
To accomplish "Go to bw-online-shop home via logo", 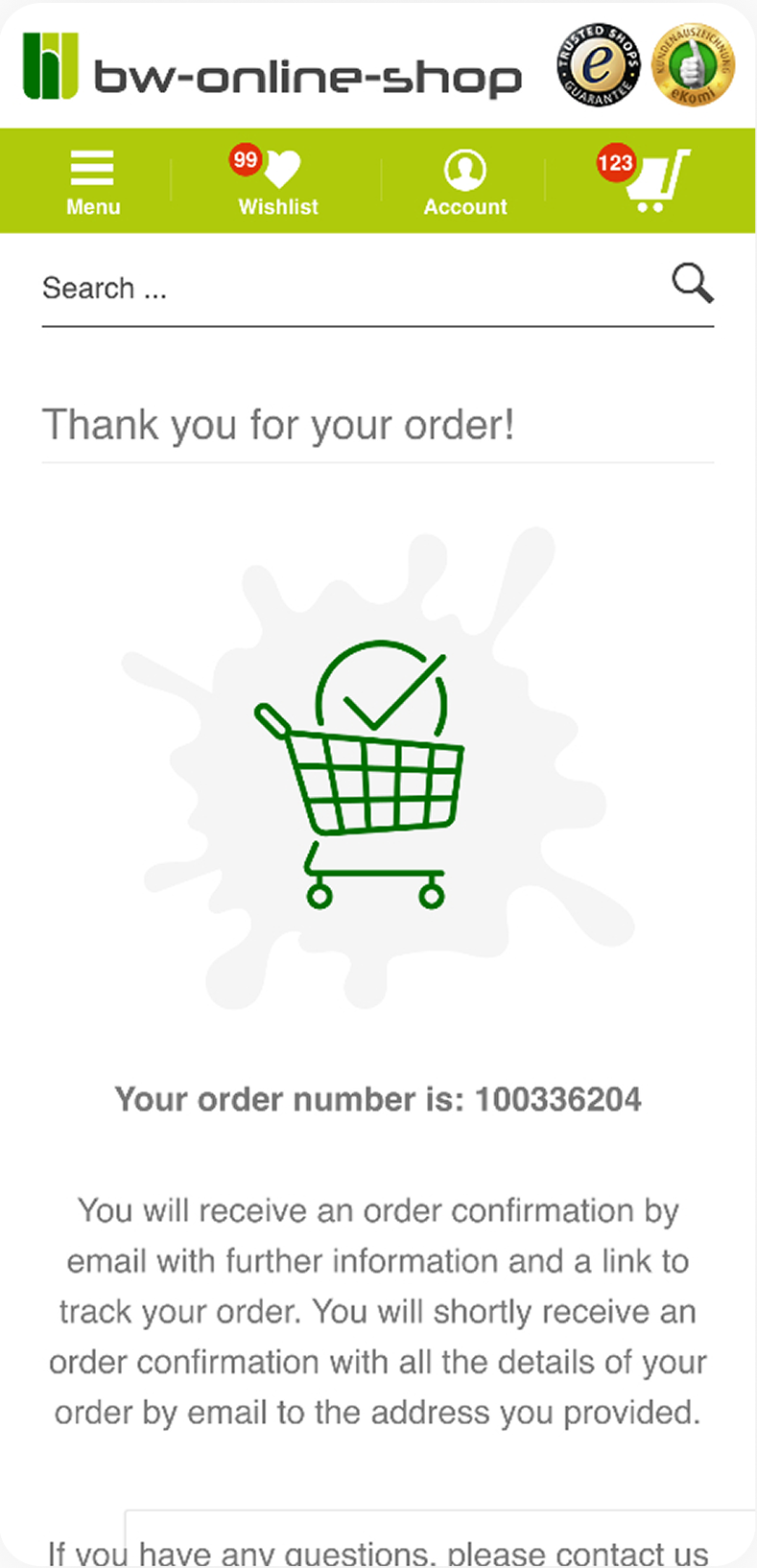I will pos(272,68).
